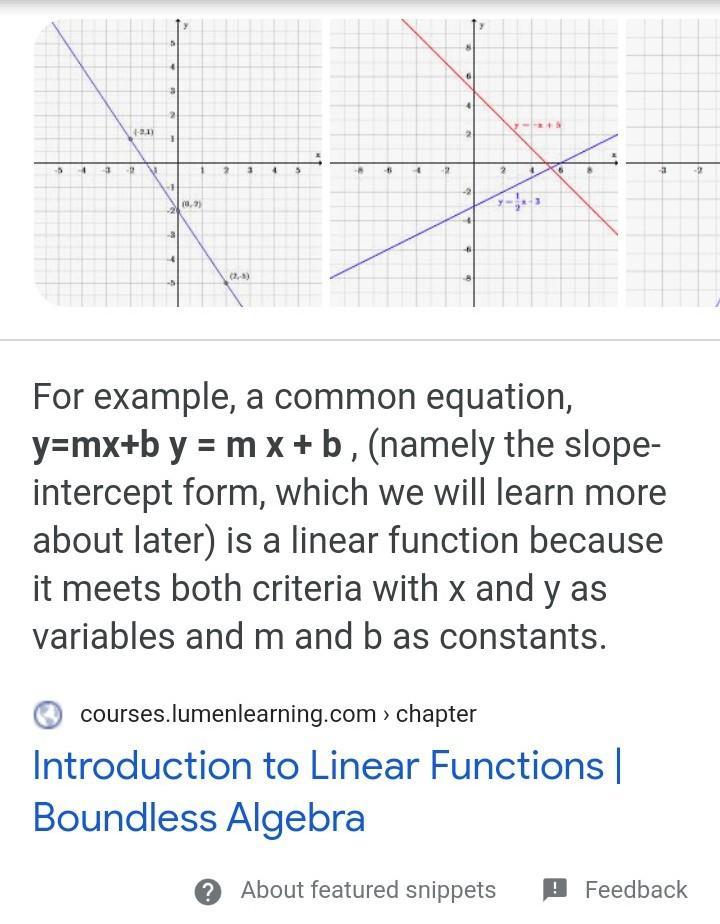Send Feedback on this snippet

[x=615, y=890]
